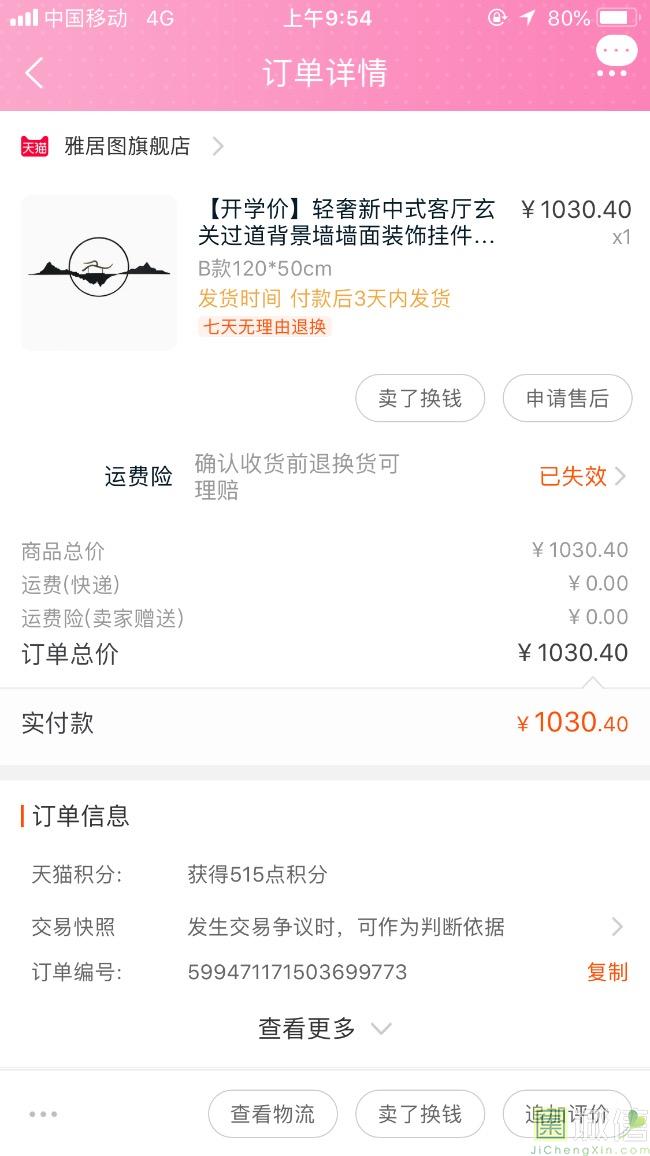Open 运费险 已失效 details

[x=582, y=476]
